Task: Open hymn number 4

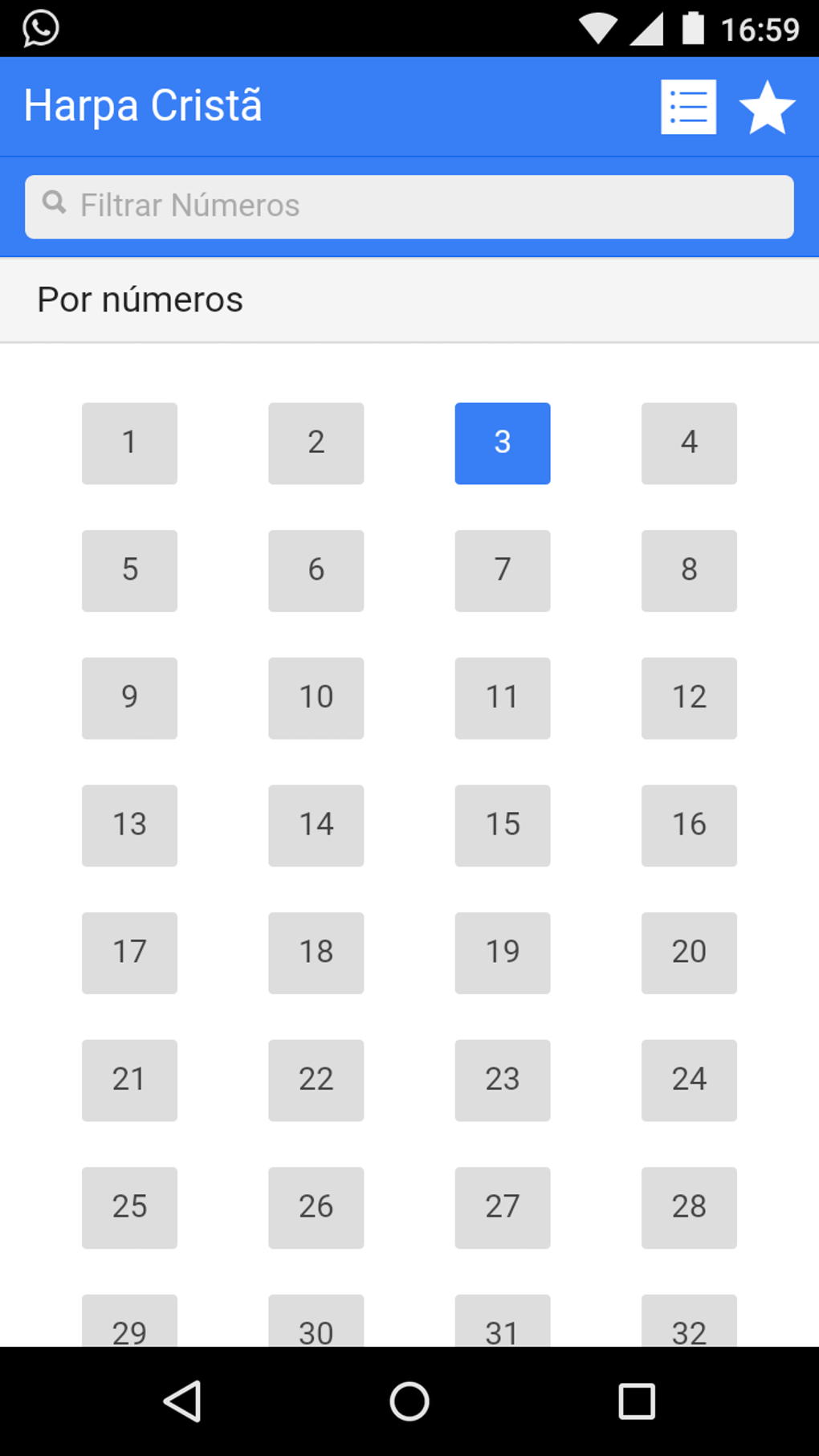Action: (x=689, y=443)
